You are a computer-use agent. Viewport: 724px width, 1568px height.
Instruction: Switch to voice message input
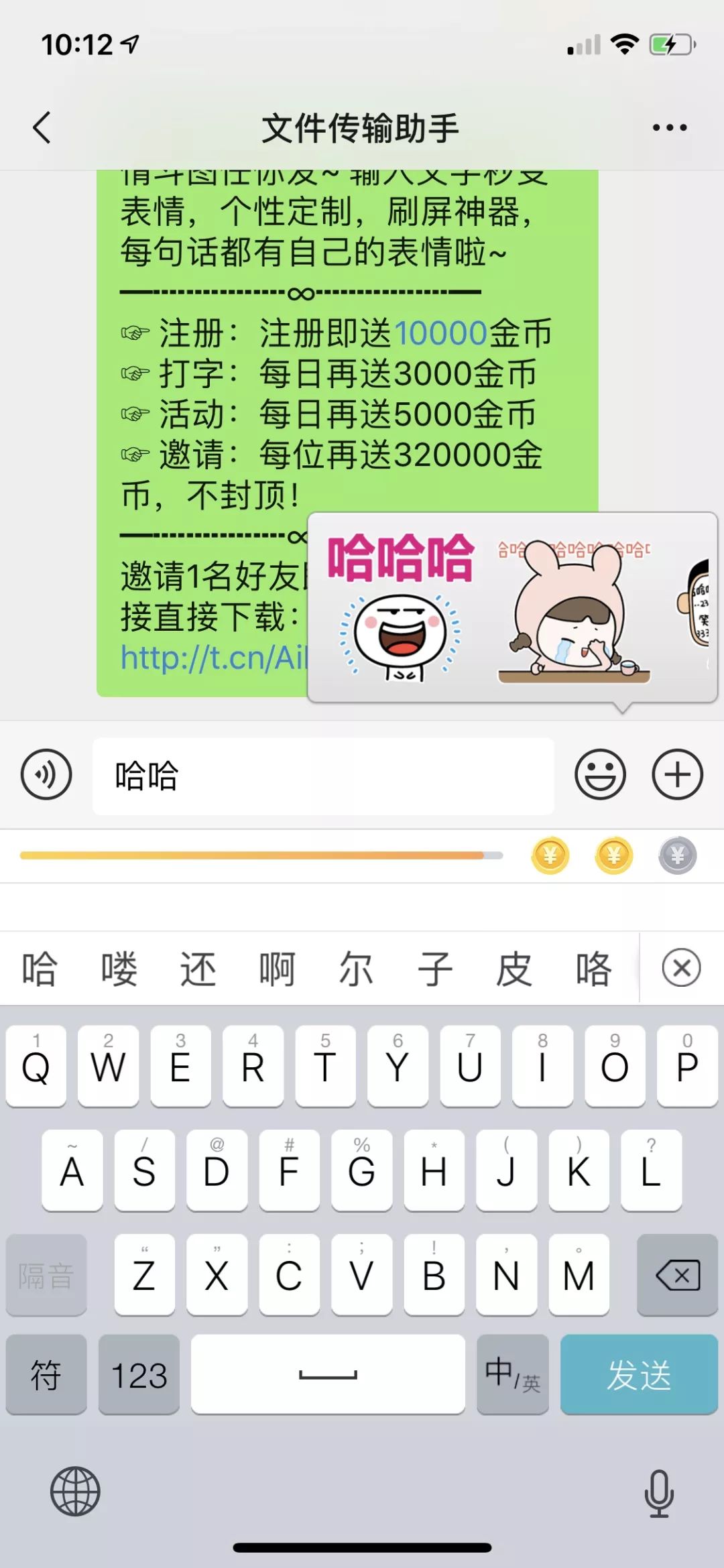pos(46,775)
